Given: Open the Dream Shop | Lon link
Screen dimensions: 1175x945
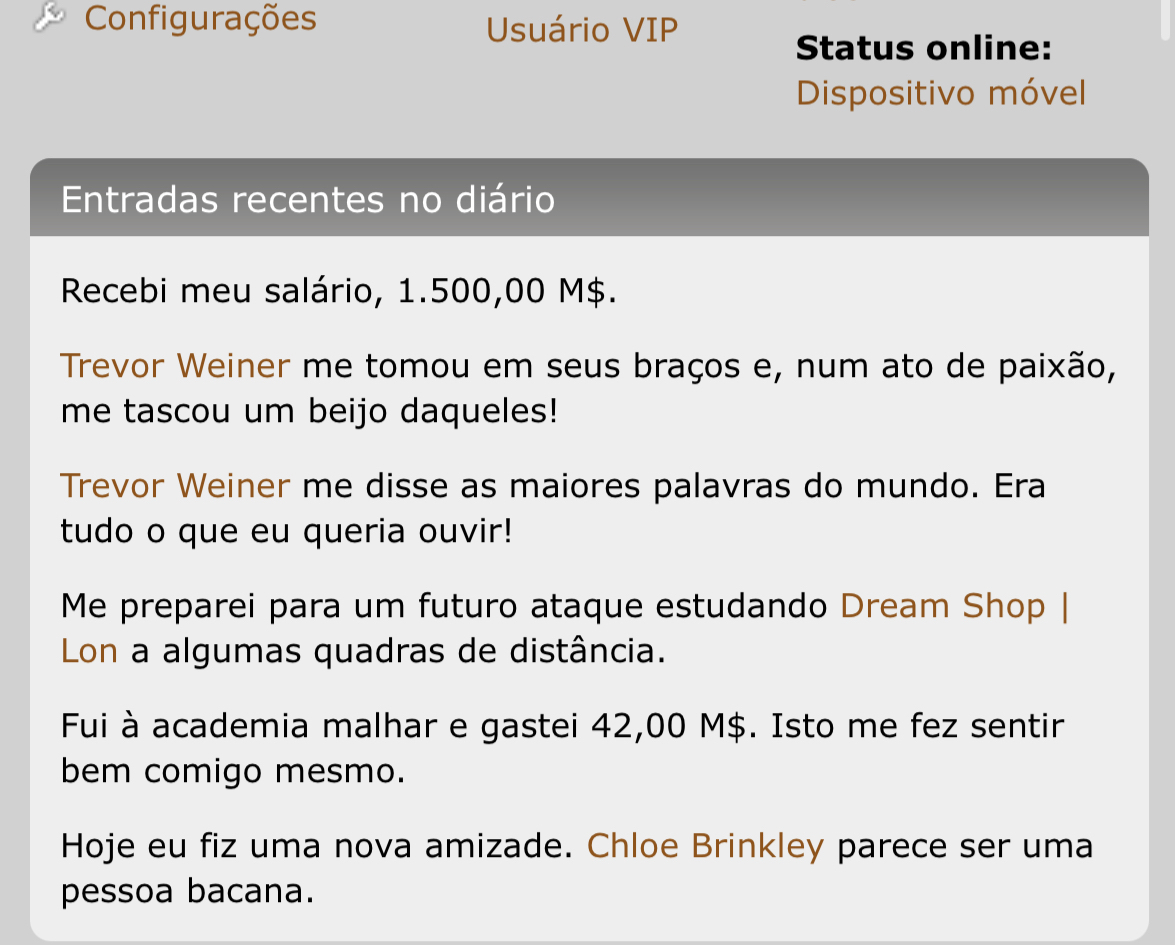Looking at the screenshot, I should point(954,606).
